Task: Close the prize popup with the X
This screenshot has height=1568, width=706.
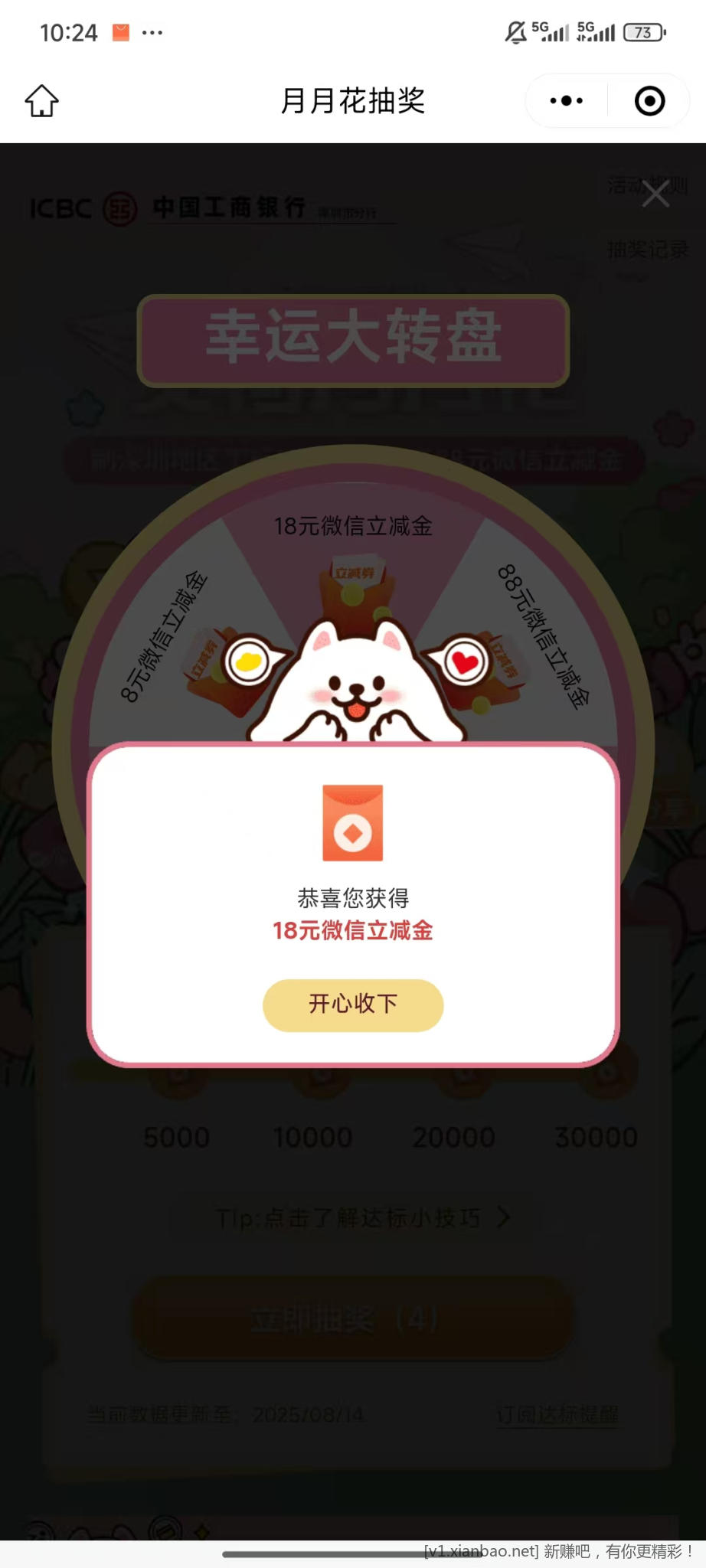Action: click(655, 194)
